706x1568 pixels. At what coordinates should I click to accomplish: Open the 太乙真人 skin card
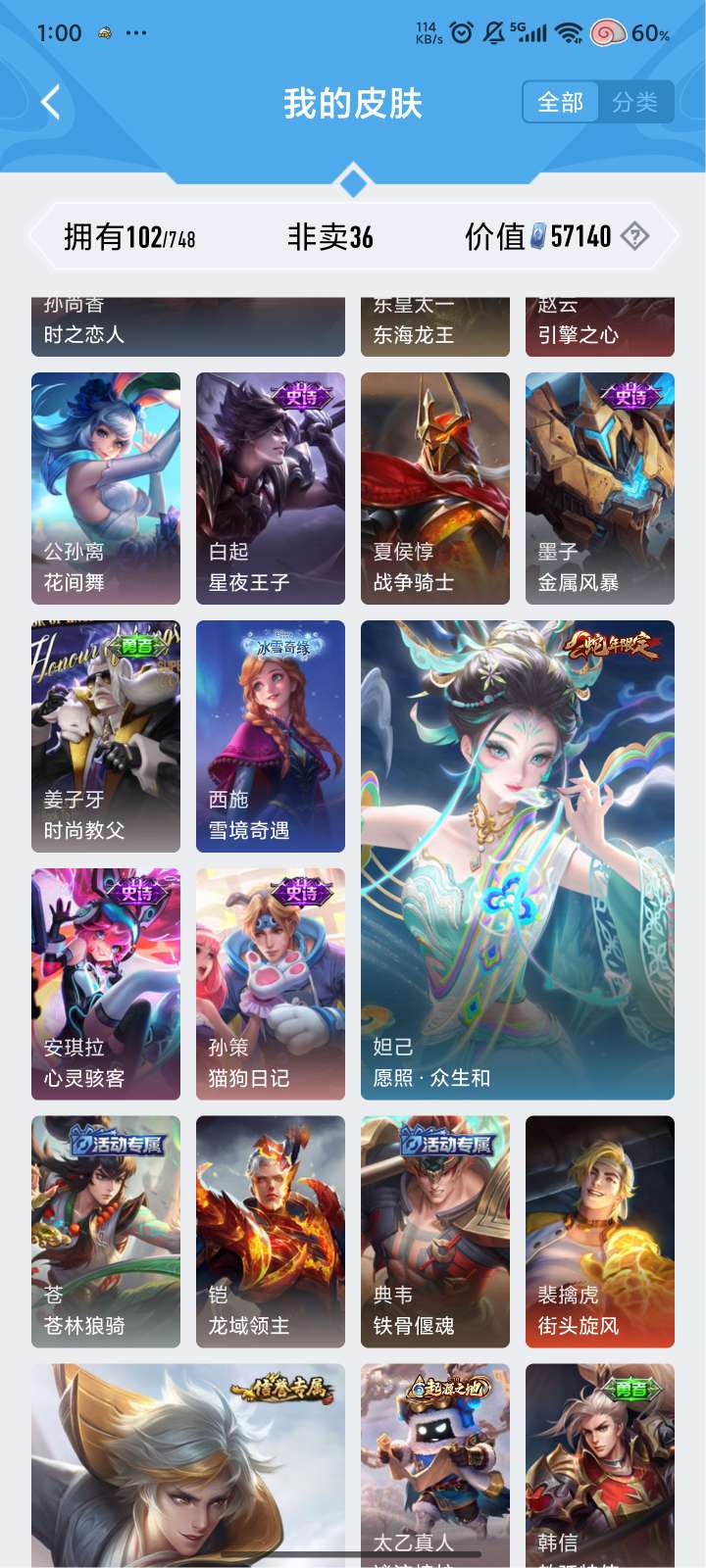pyautogui.click(x=435, y=1460)
